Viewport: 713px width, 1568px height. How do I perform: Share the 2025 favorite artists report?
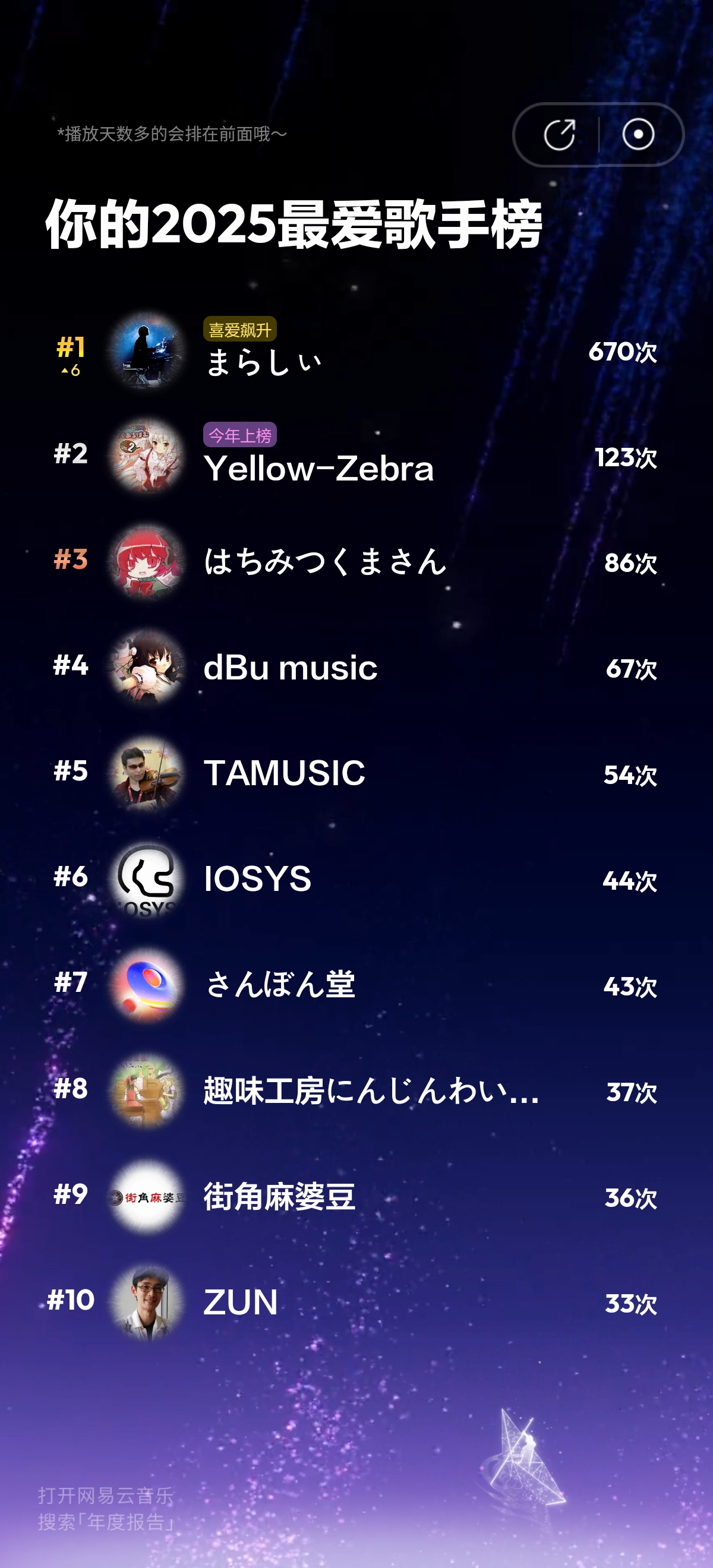(559, 134)
